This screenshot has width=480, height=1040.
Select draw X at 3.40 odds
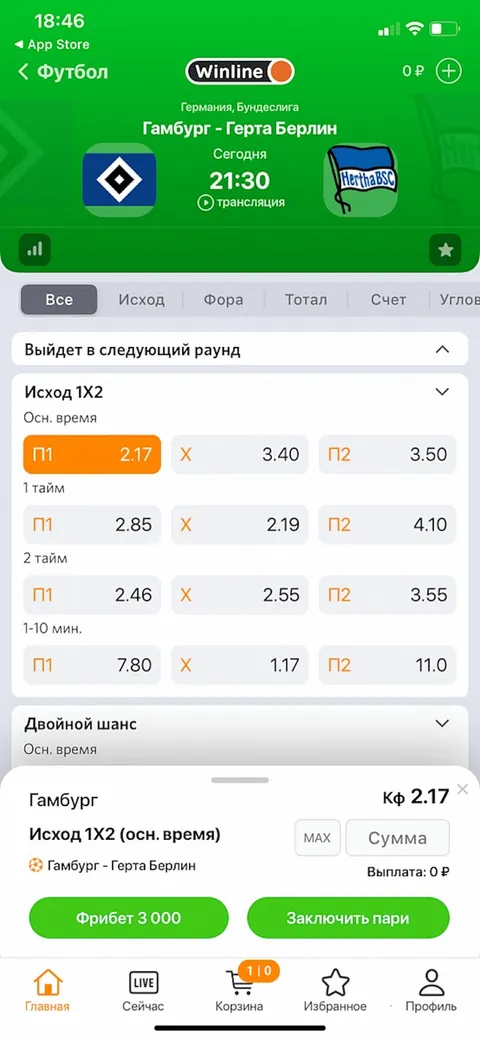(x=240, y=454)
